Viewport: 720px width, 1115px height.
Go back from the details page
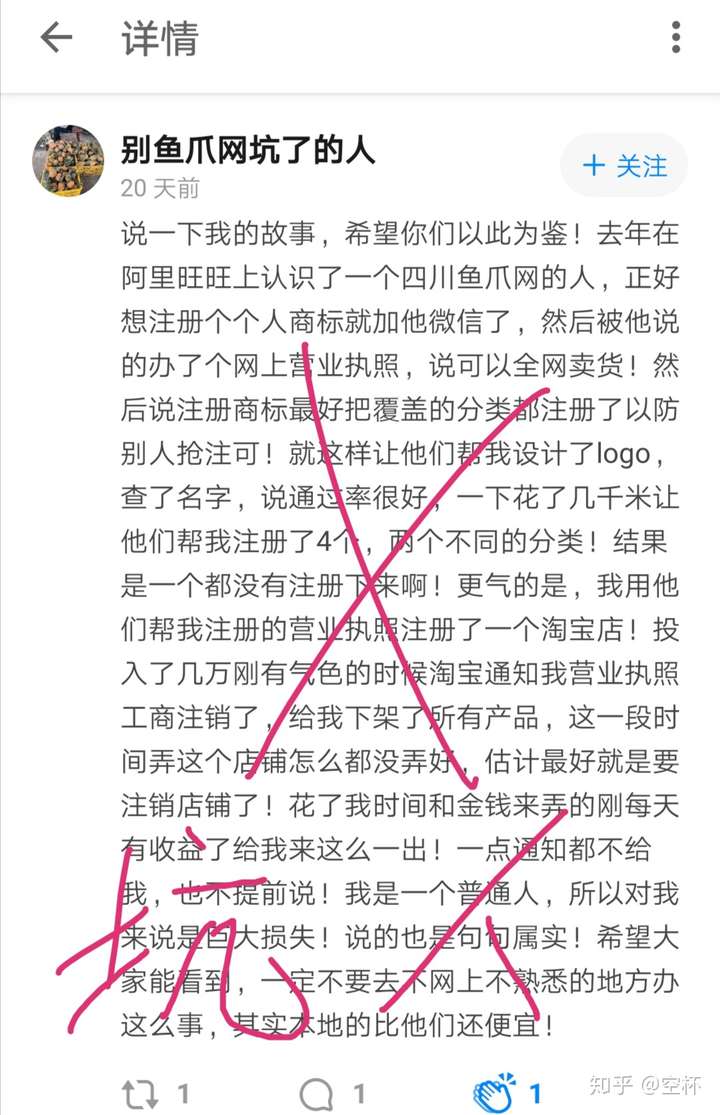56,38
